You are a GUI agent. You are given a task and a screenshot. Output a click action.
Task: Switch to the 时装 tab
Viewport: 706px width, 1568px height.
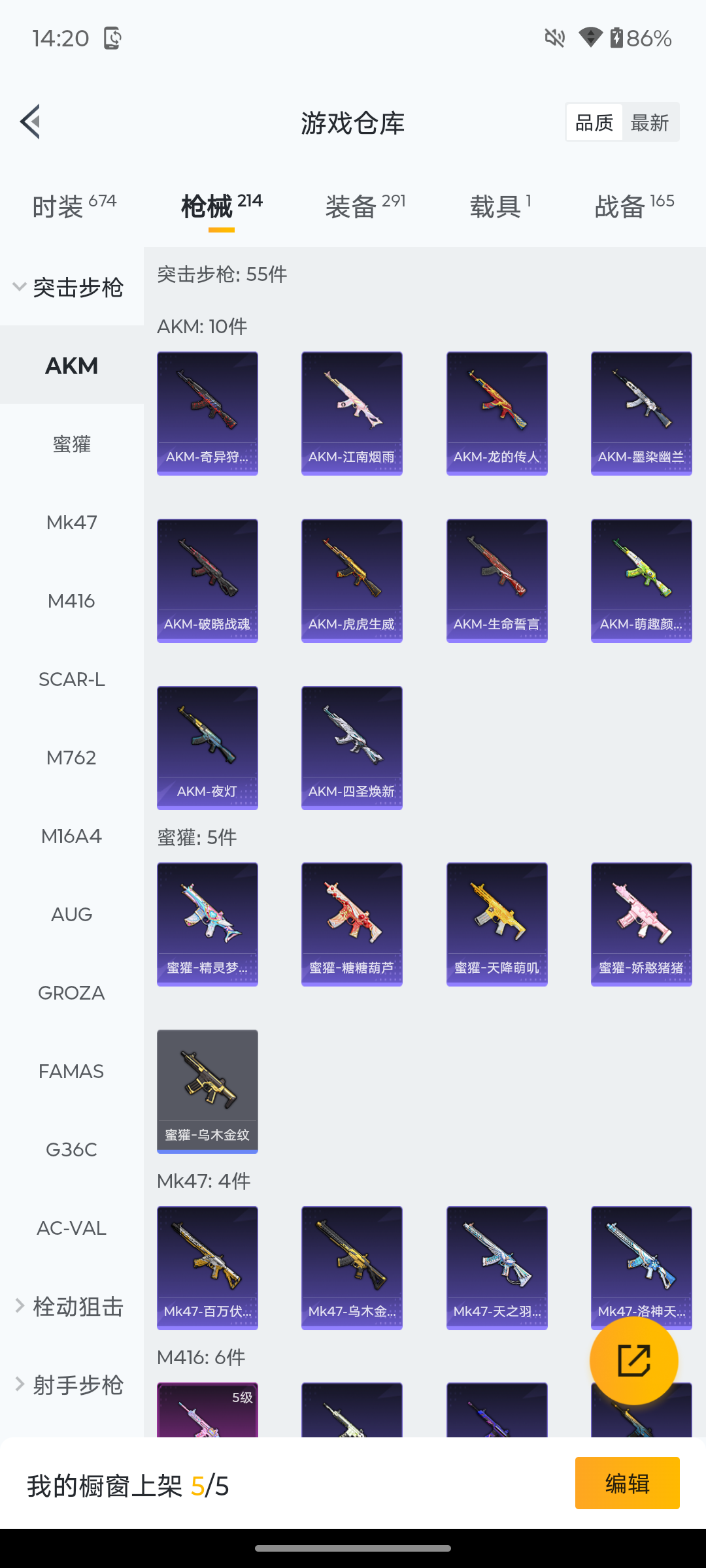point(74,206)
